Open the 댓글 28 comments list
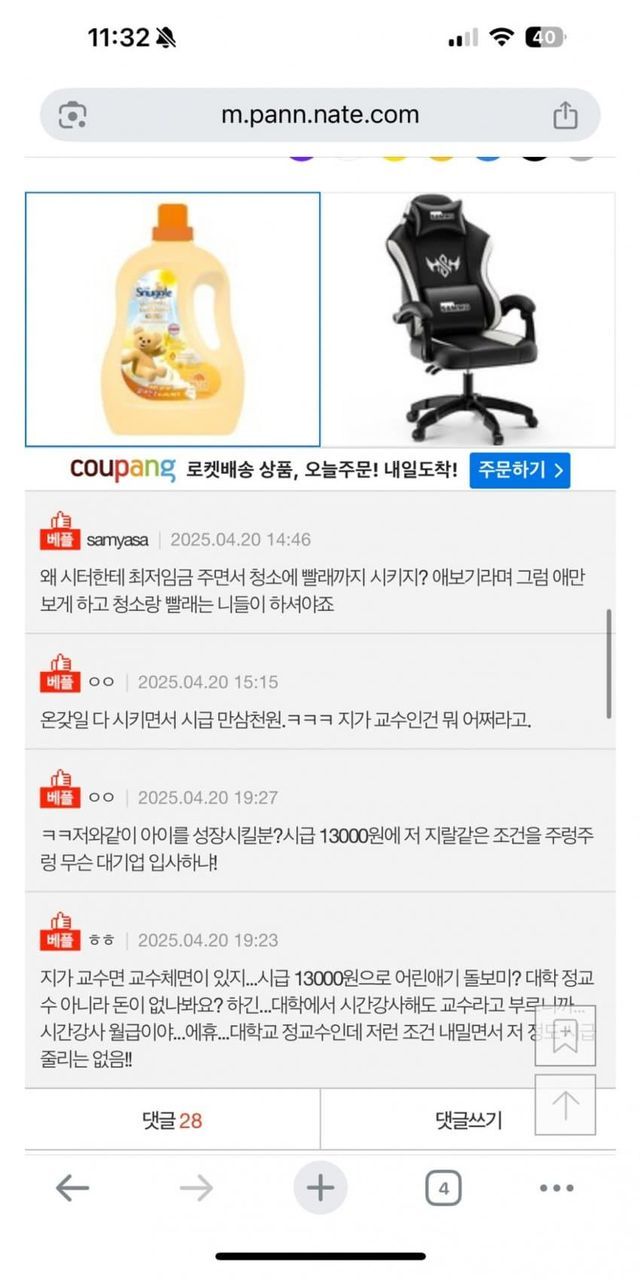The width and height of the screenshot is (640, 1280). click(x=172, y=1120)
